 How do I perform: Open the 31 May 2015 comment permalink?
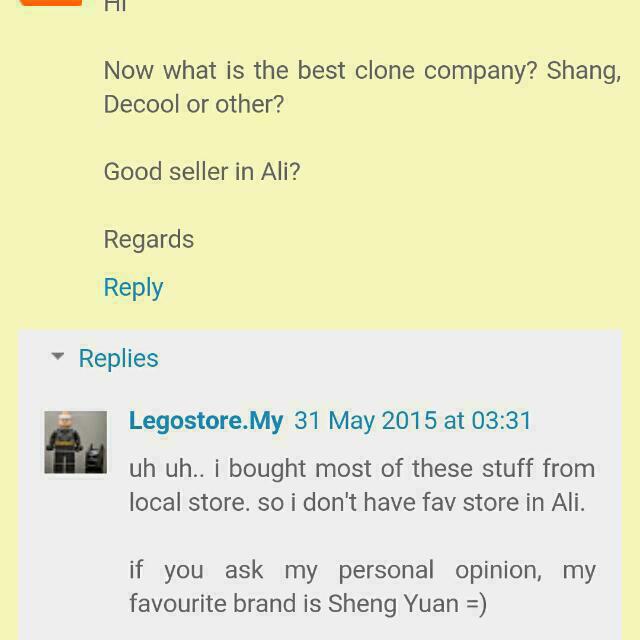click(413, 421)
